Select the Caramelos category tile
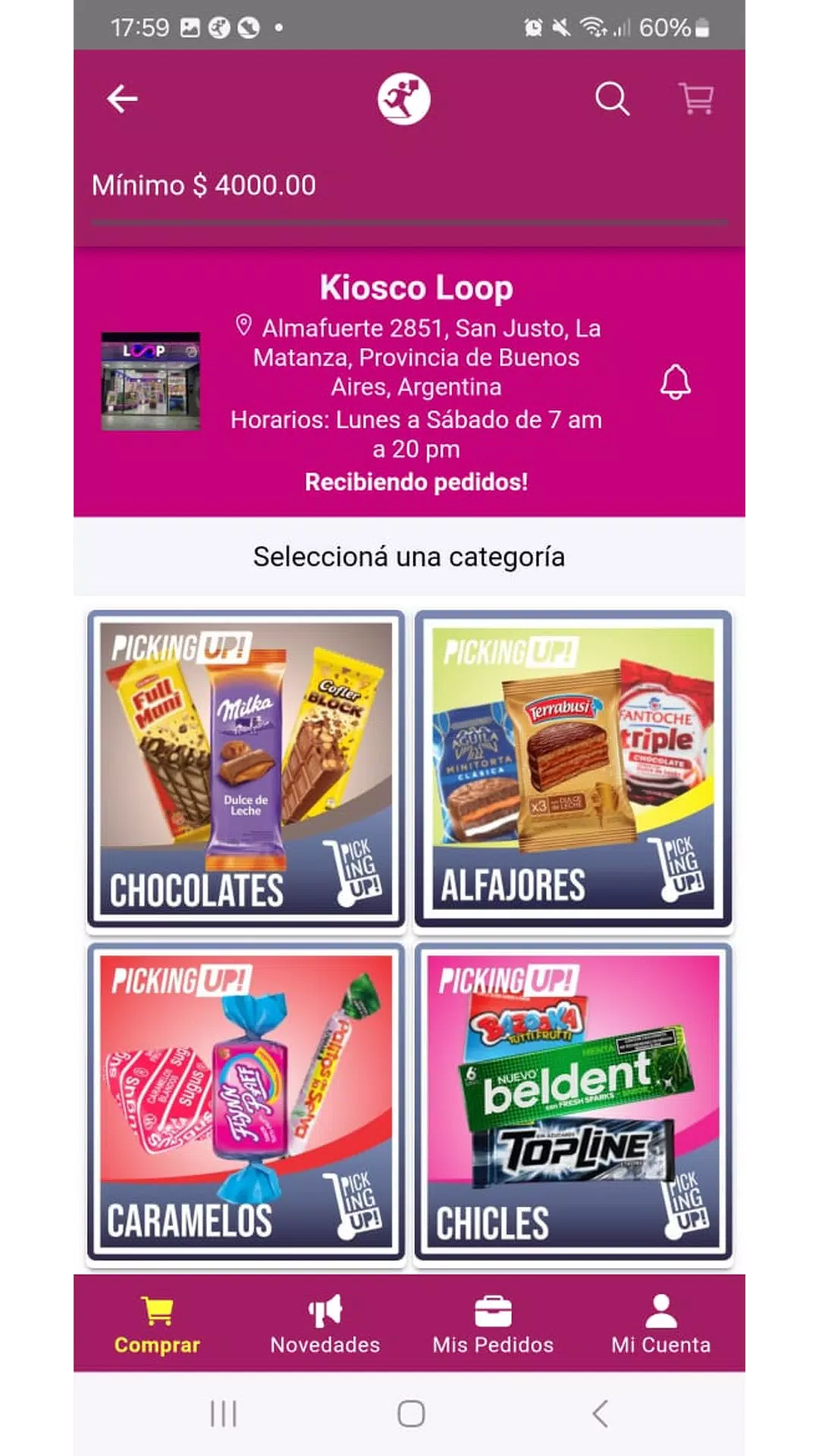819x1456 pixels. pos(246,1102)
